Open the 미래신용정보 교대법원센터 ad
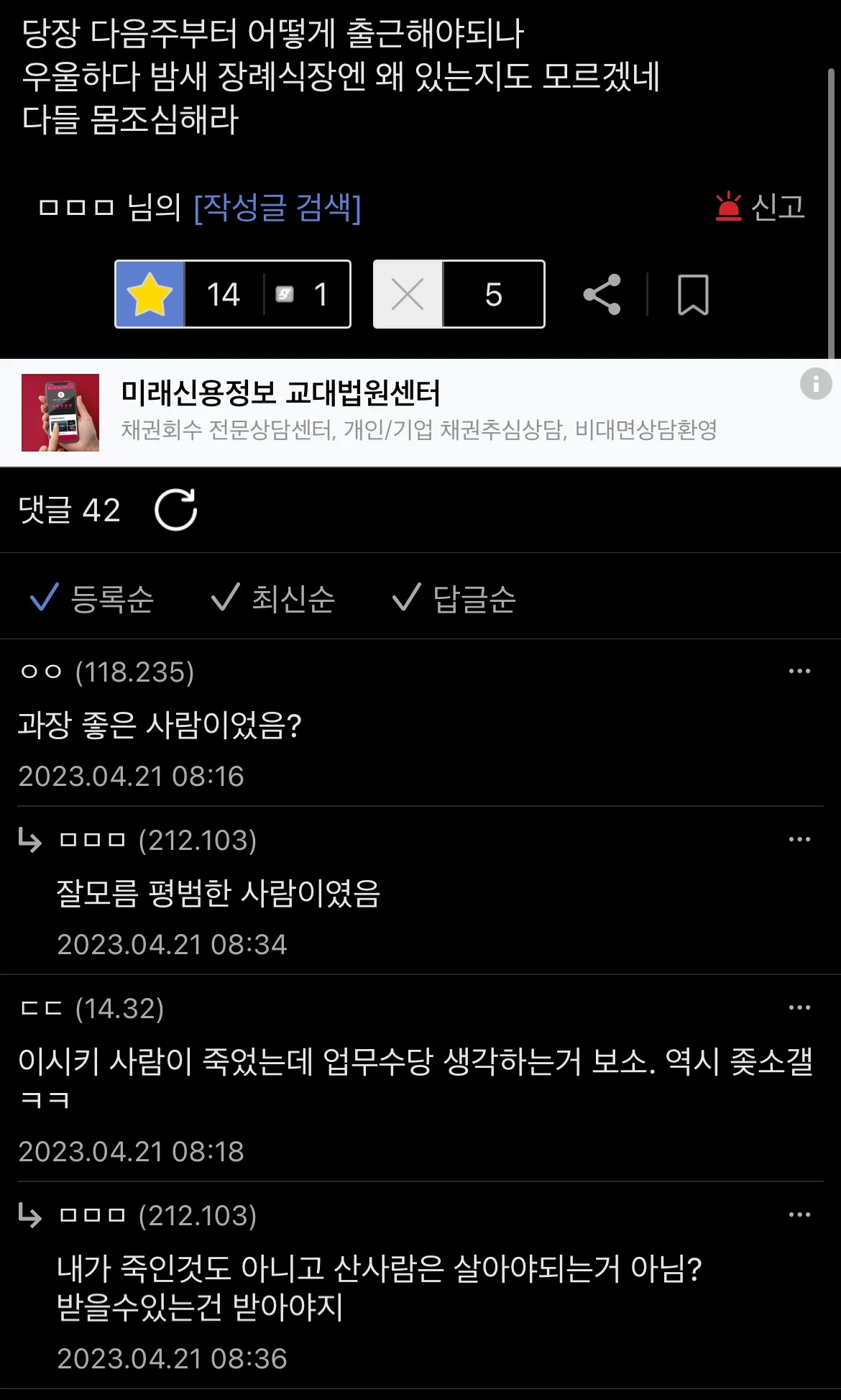This screenshot has width=841, height=1400. click(x=420, y=412)
